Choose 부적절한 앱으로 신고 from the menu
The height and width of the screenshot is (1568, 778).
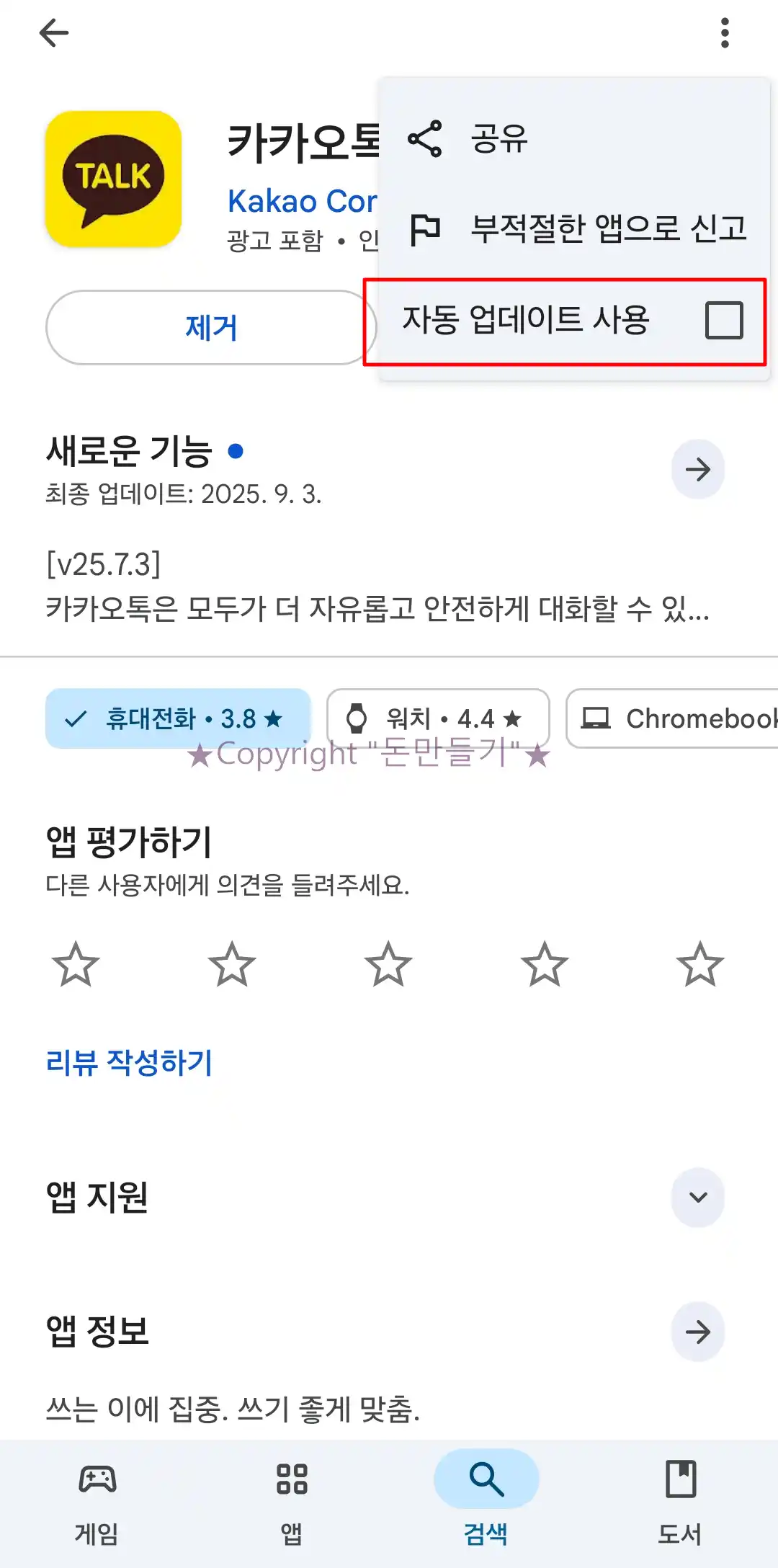(x=609, y=229)
